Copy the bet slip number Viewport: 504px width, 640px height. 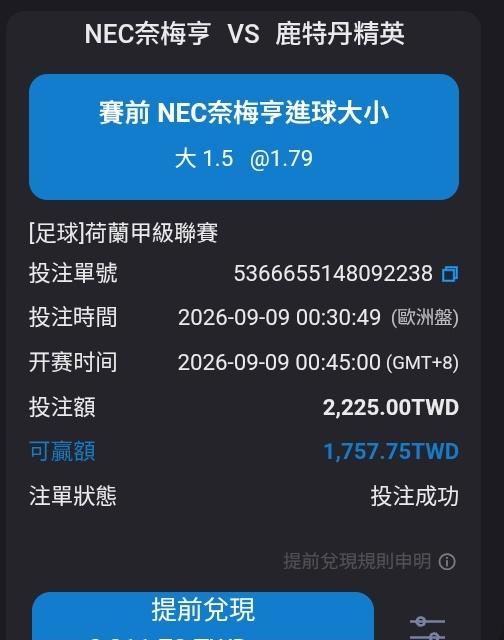[450, 273]
